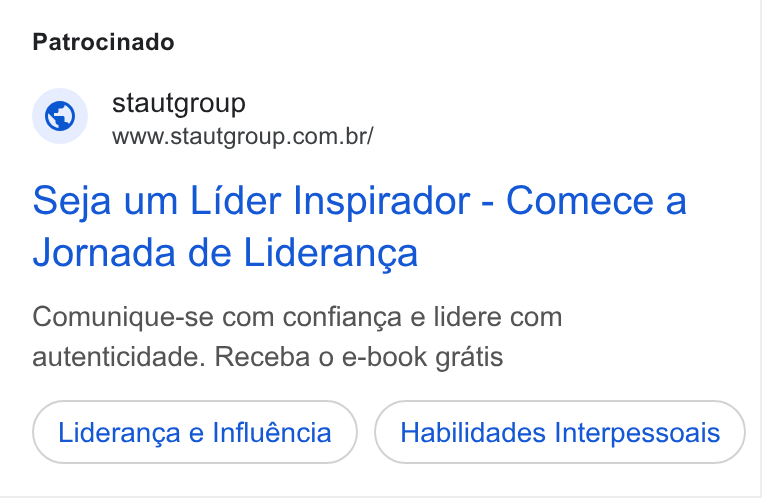Select the Liderança e Influência chip
The width and height of the screenshot is (762, 498).
coord(195,432)
